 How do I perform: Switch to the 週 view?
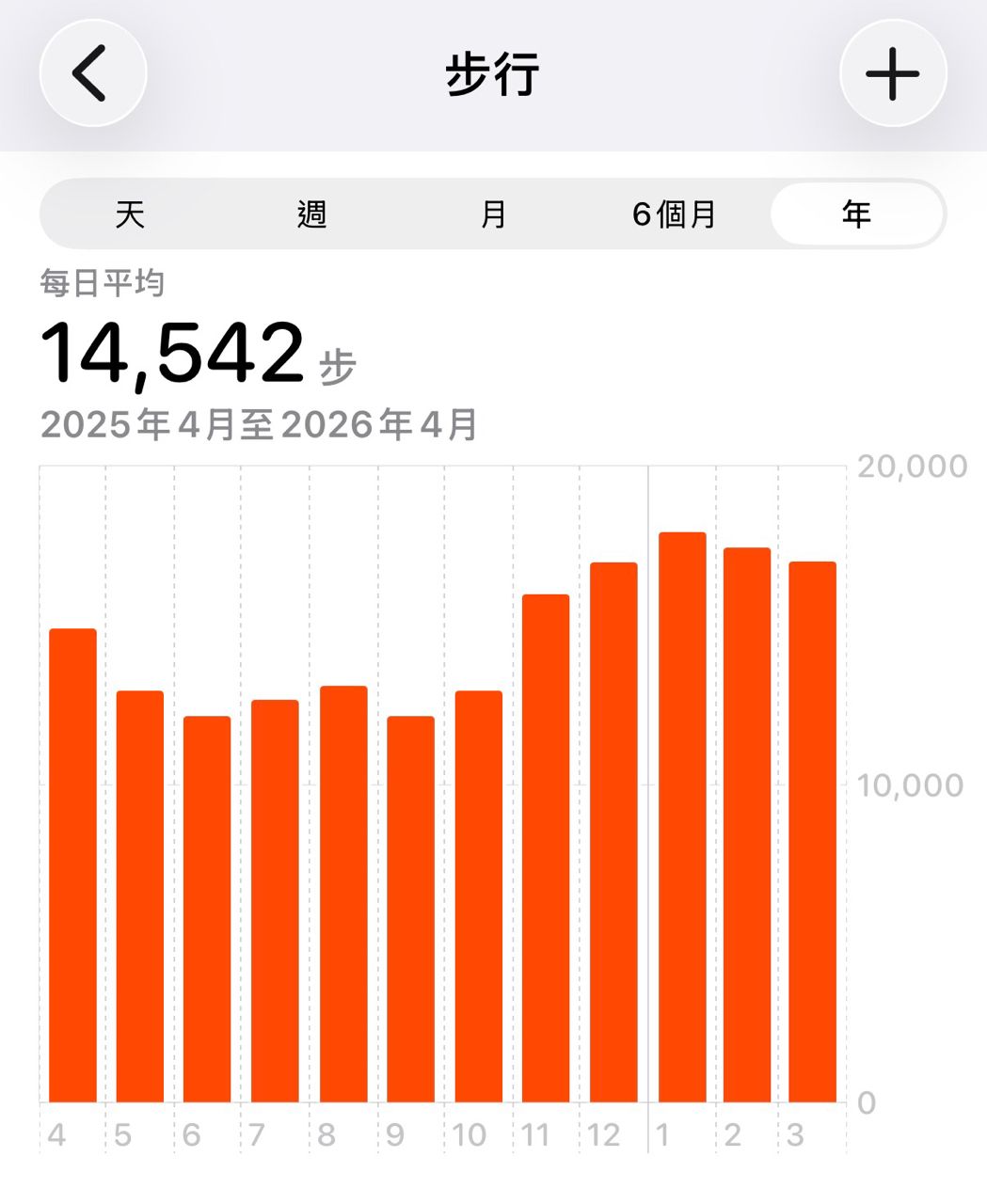311,214
